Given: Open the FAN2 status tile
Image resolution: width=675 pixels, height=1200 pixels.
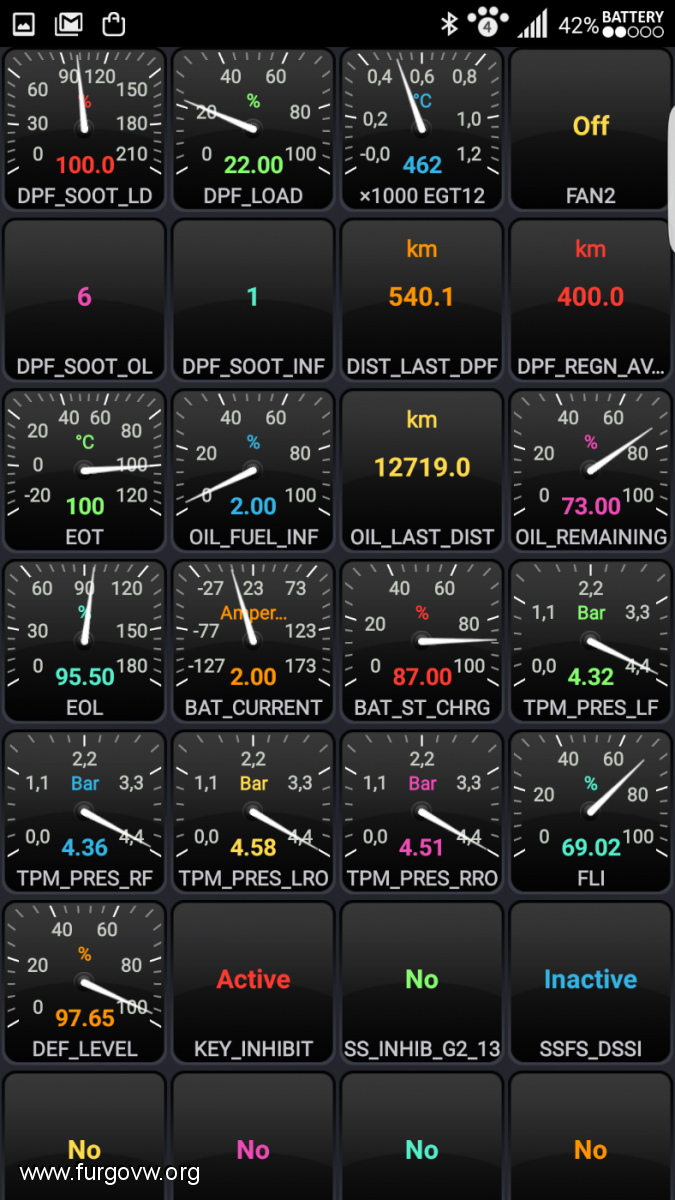Looking at the screenshot, I should pos(590,129).
